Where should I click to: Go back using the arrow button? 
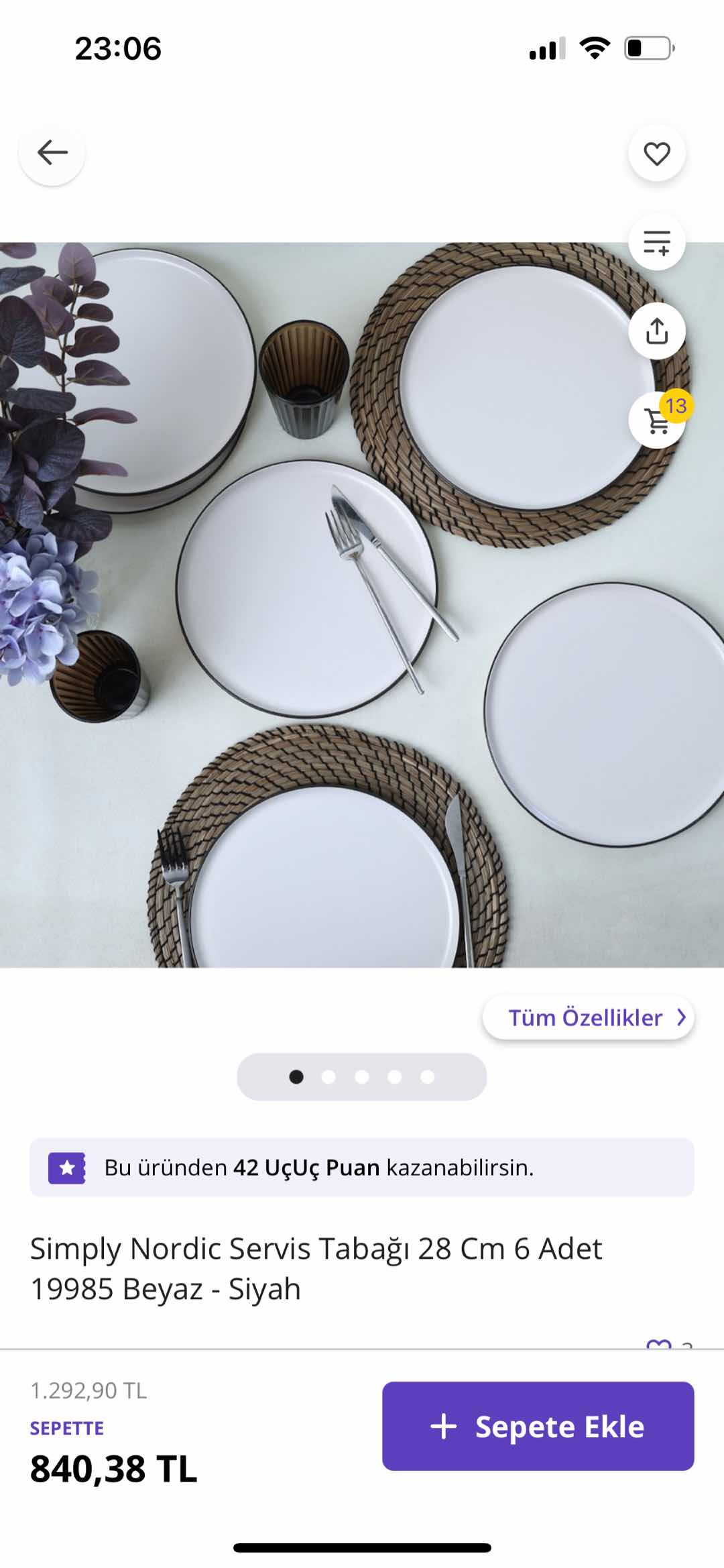click(x=52, y=153)
